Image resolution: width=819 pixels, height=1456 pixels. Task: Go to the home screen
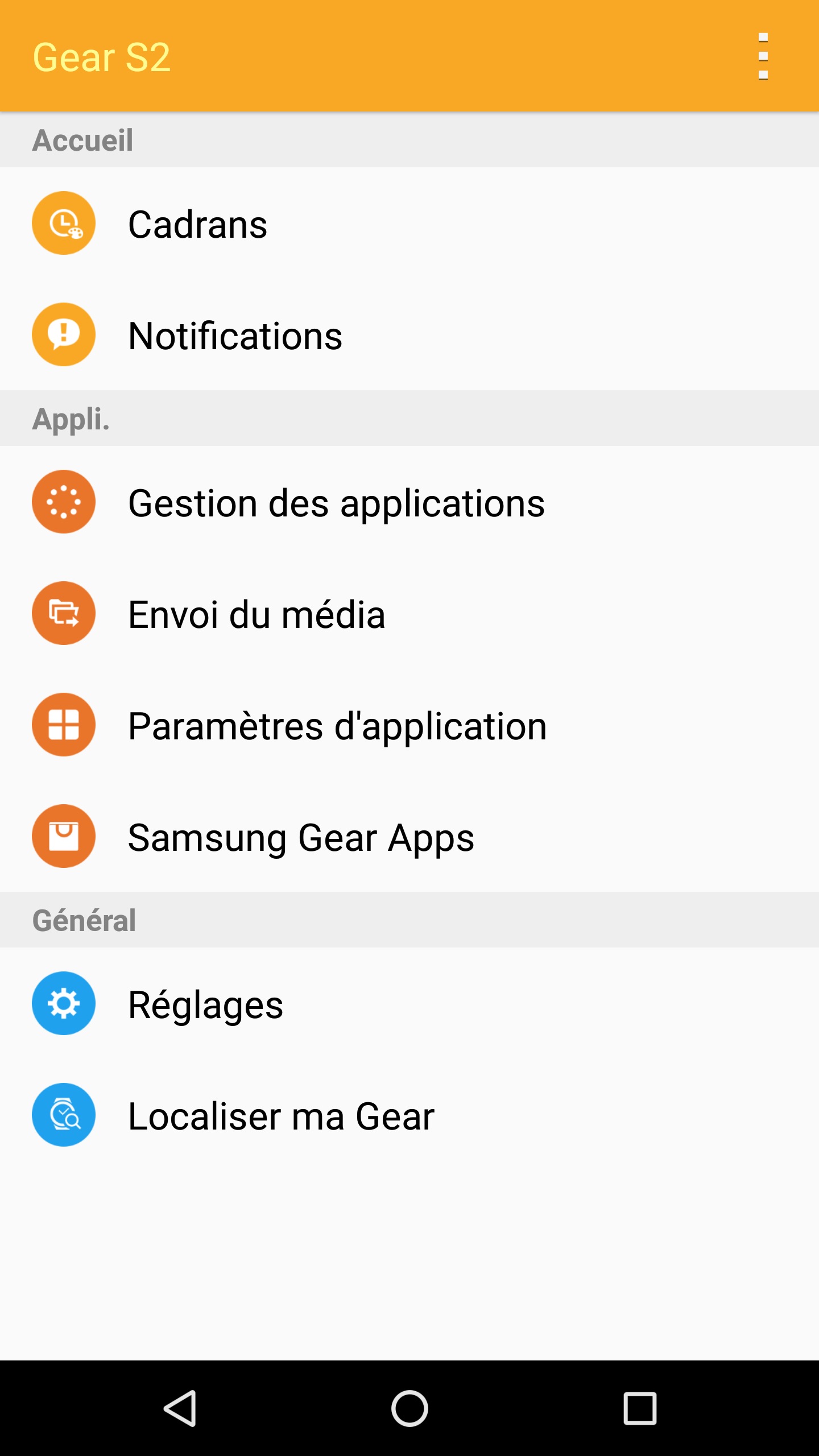click(x=409, y=1408)
